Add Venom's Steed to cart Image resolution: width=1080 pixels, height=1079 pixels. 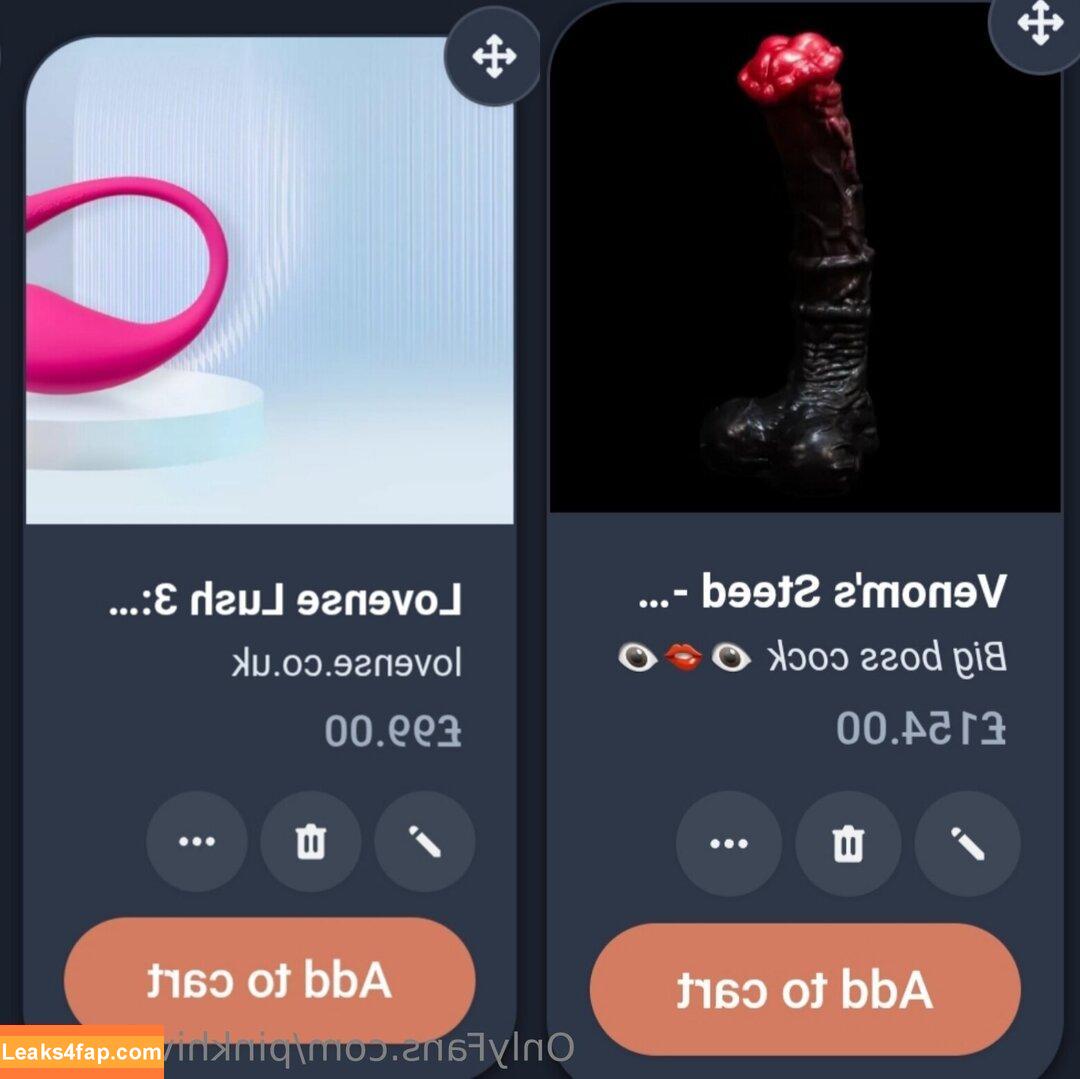(805, 989)
